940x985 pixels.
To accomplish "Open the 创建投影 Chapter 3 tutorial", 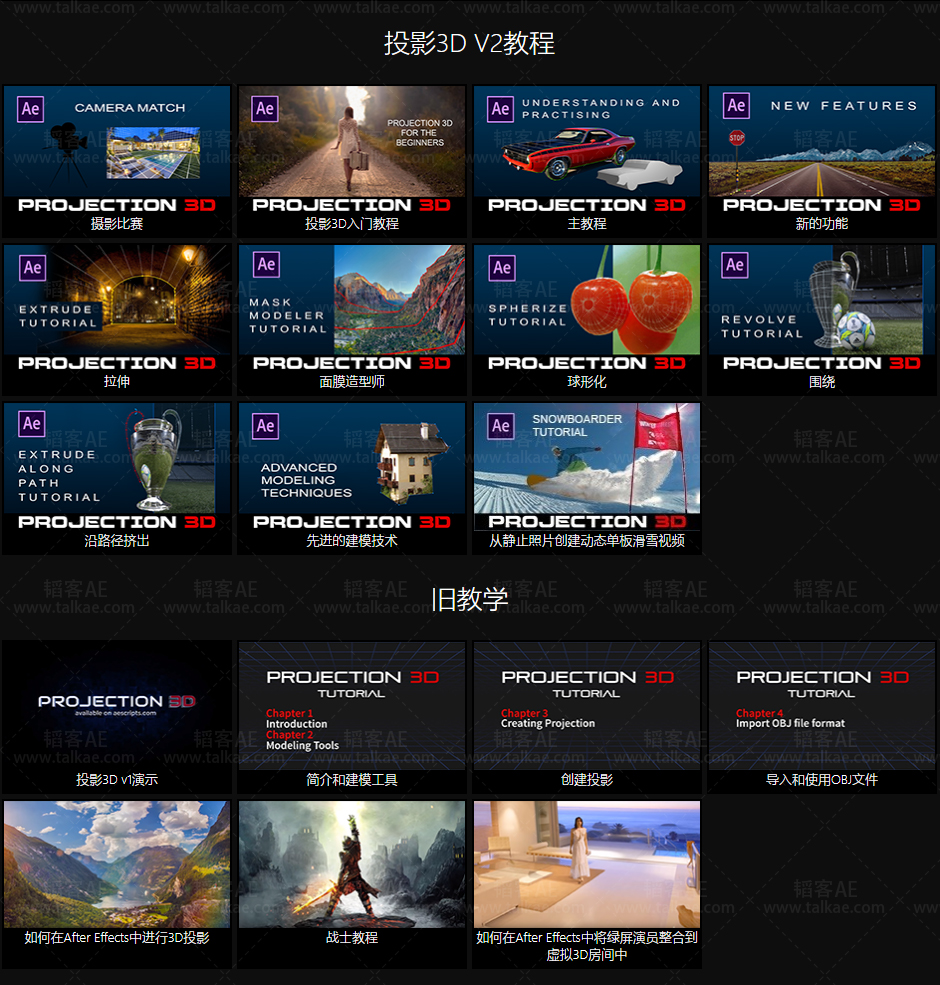I will pos(587,705).
